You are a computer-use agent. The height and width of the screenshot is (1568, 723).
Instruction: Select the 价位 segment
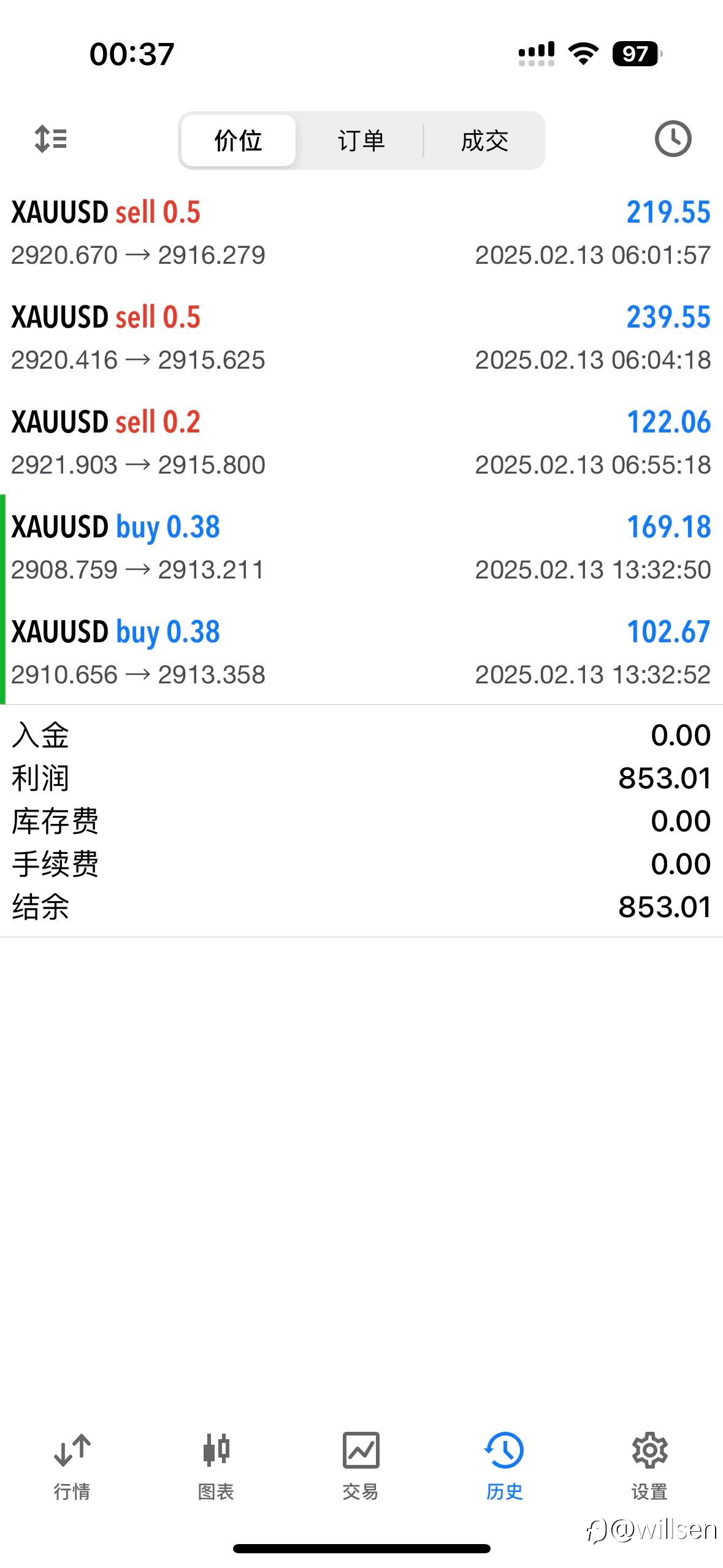point(239,140)
